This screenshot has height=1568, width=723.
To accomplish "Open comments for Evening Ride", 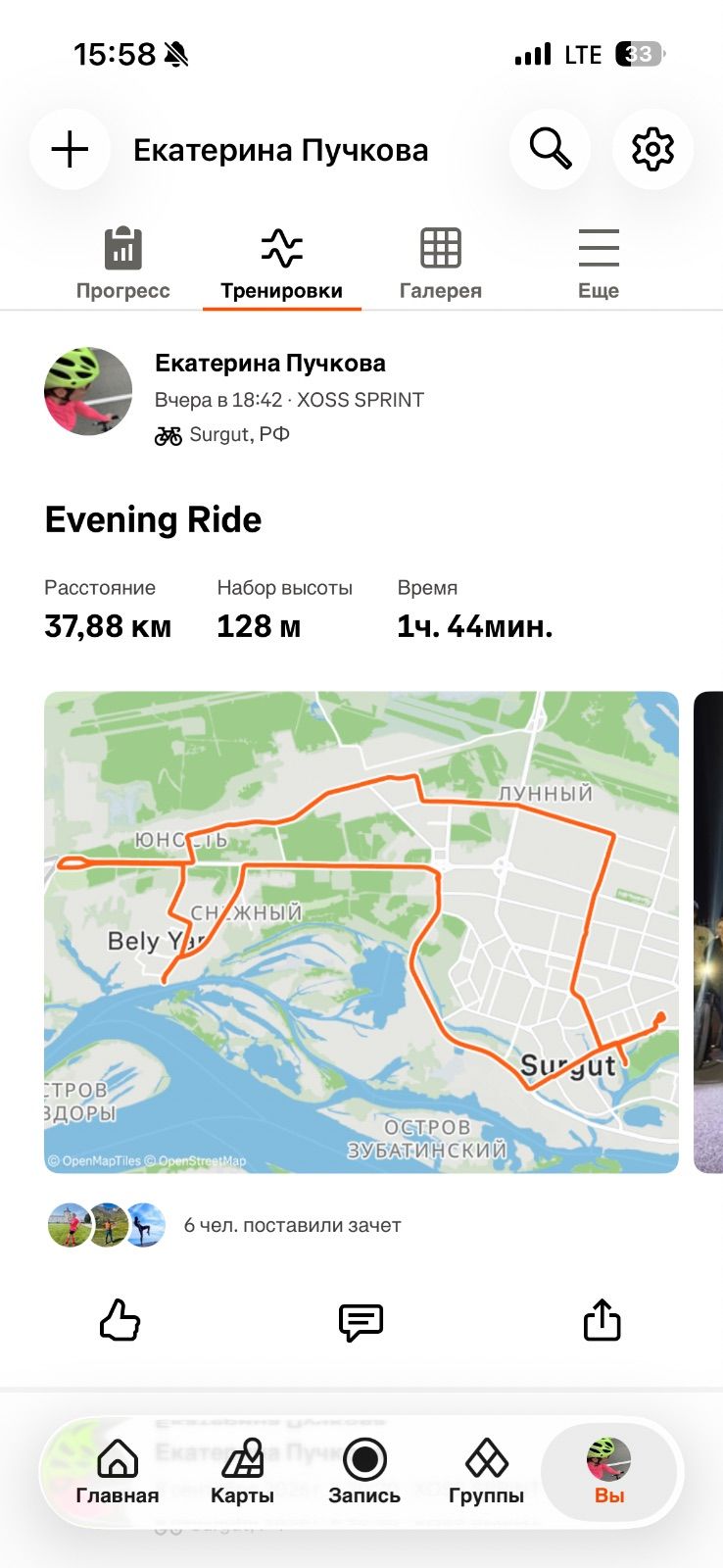I will [x=361, y=1322].
